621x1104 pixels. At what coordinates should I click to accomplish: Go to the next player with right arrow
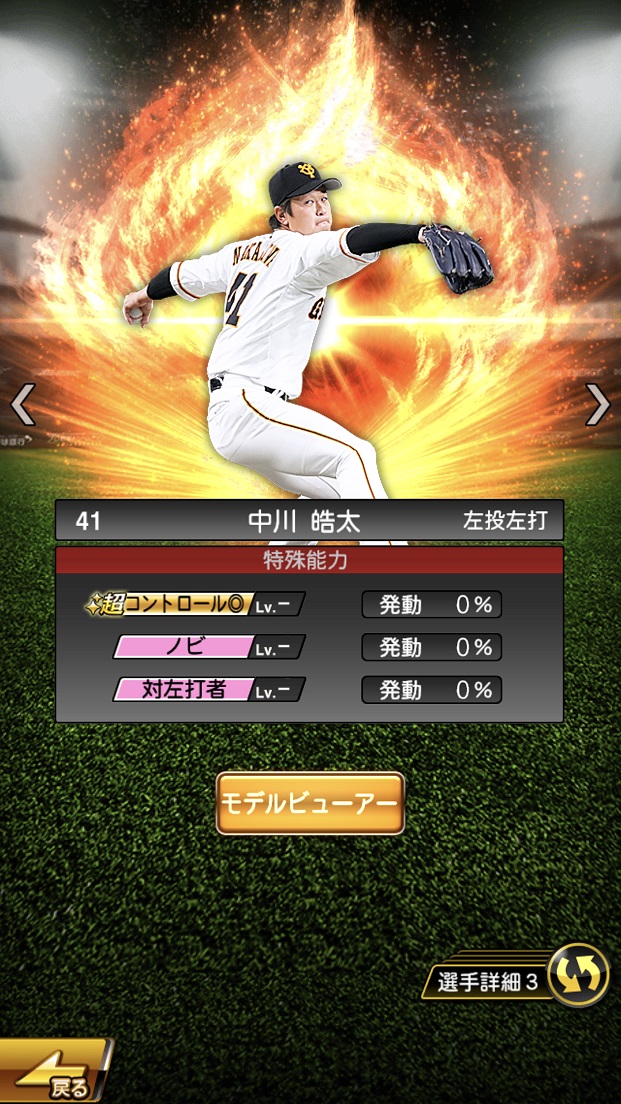pyautogui.click(x=598, y=405)
